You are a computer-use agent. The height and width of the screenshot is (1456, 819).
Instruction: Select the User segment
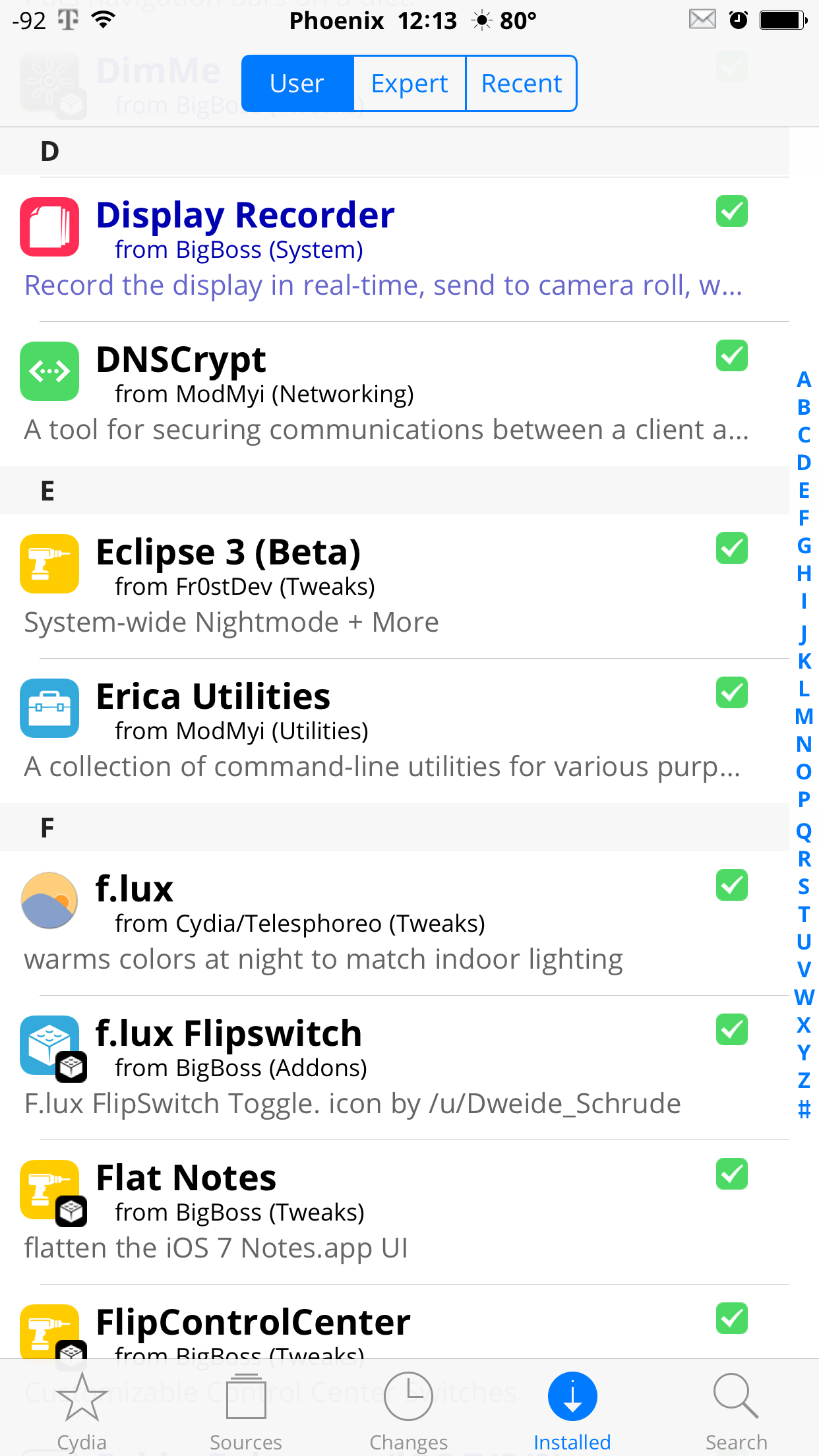coord(297,84)
